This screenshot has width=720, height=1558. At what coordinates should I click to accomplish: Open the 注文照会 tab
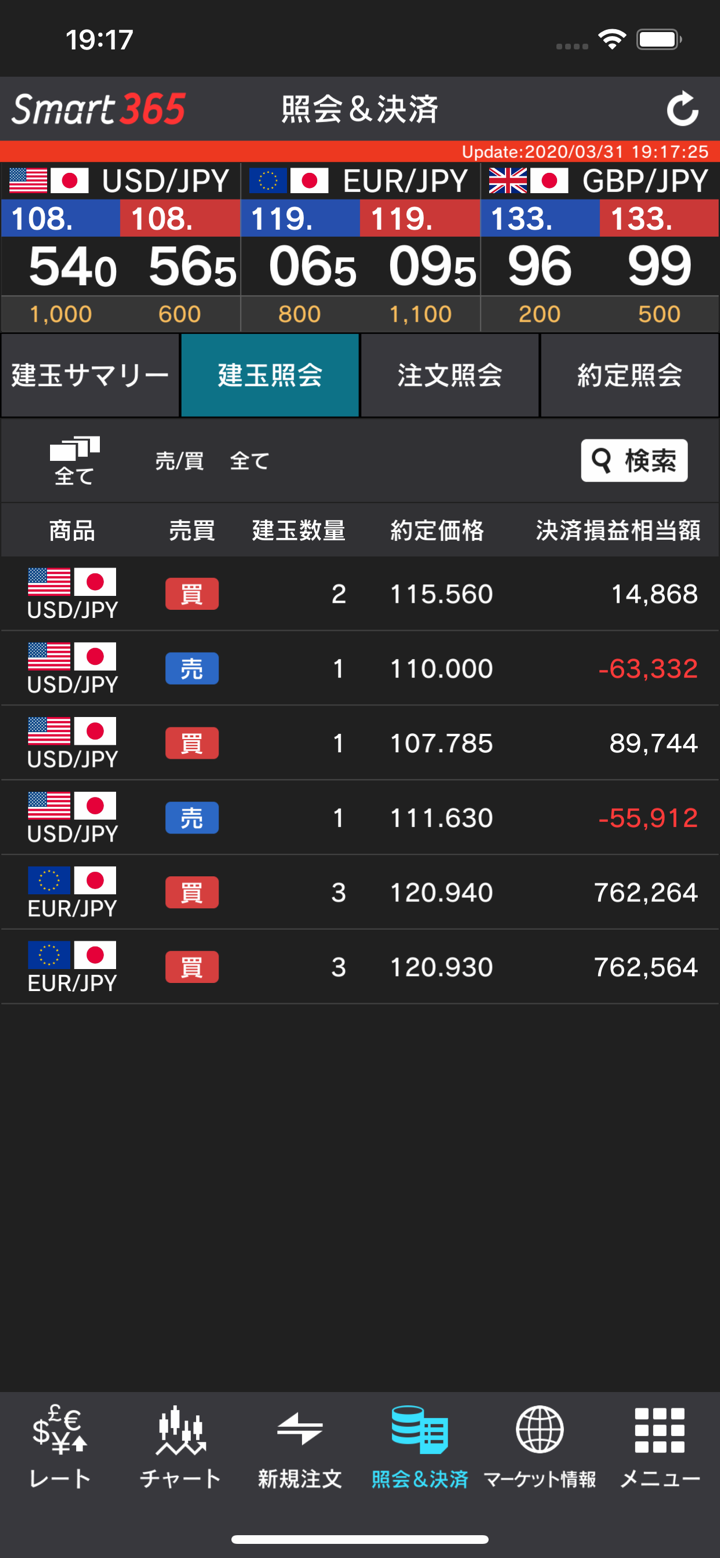tap(450, 375)
